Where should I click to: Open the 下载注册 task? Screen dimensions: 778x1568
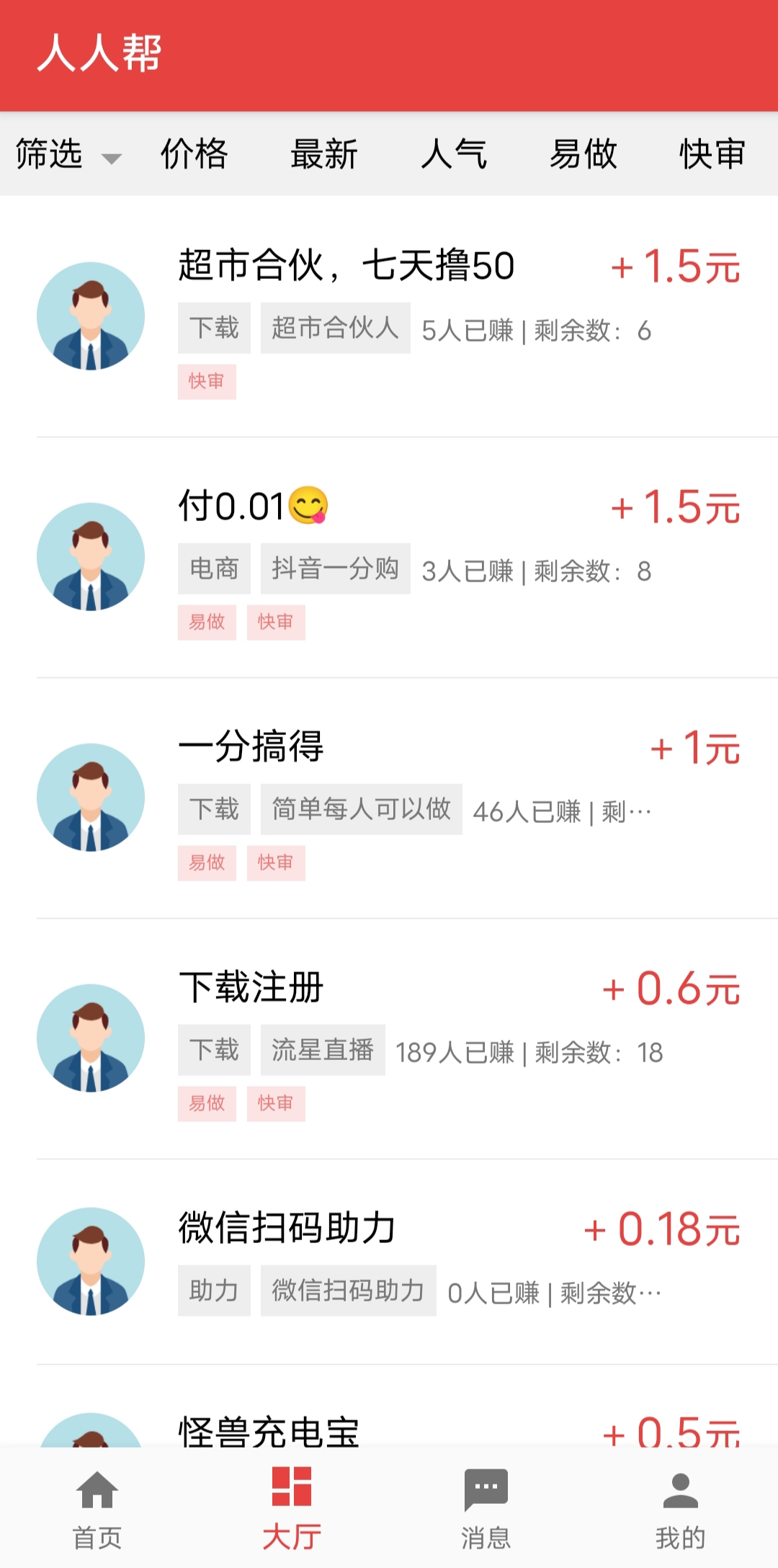[x=389, y=1039]
